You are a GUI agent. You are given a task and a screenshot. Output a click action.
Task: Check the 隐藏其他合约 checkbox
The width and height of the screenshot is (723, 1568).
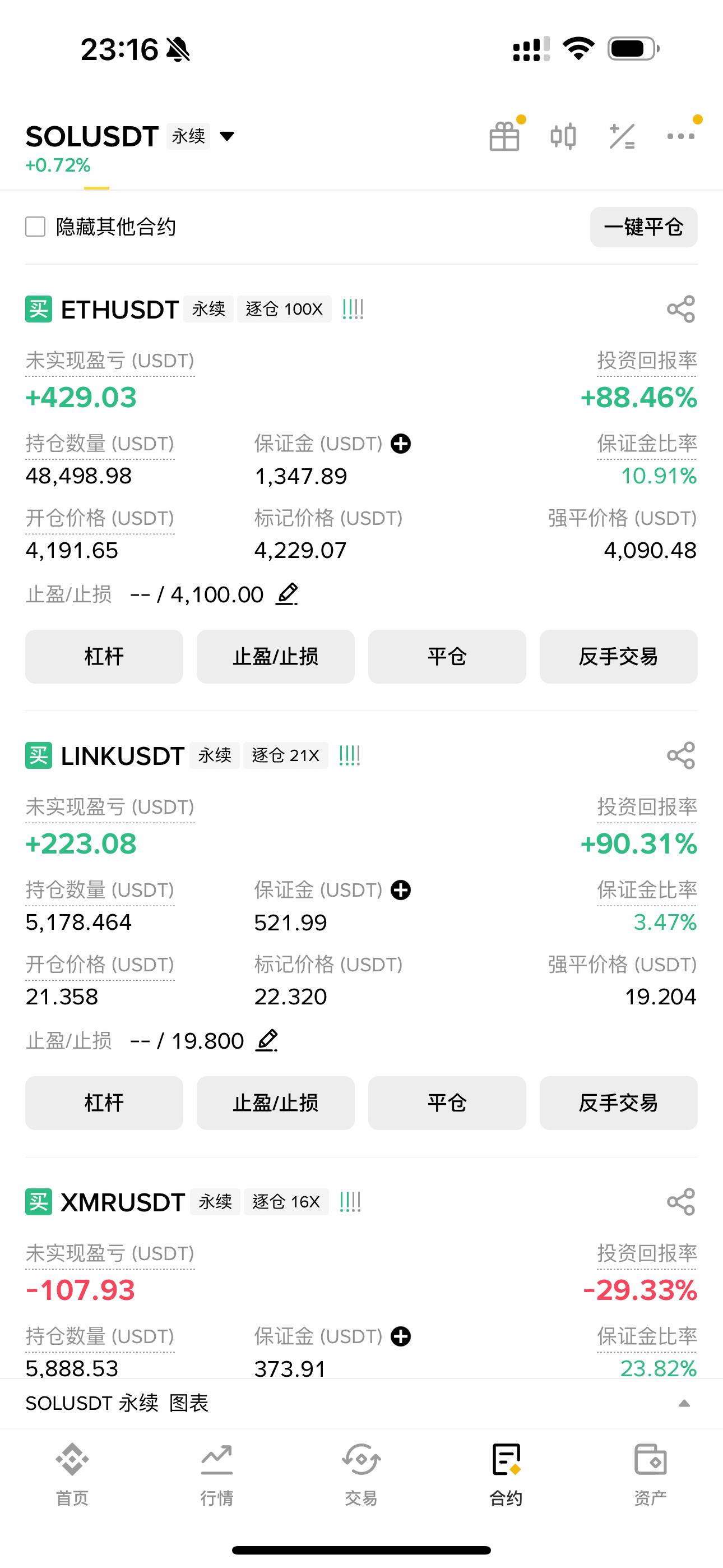[x=35, y=227]
